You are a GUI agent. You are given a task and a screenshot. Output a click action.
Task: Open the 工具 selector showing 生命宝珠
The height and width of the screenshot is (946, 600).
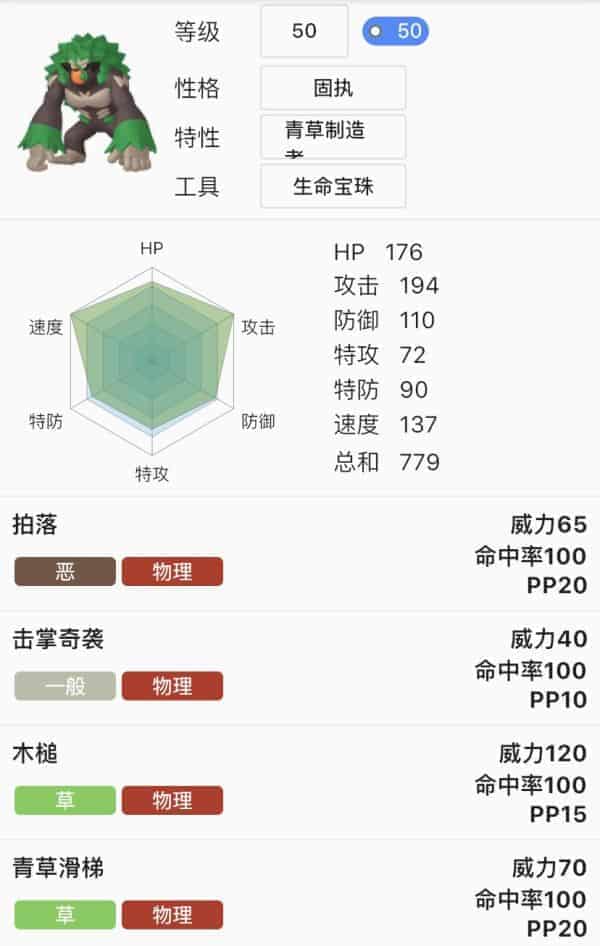click(x=333, y=187)
